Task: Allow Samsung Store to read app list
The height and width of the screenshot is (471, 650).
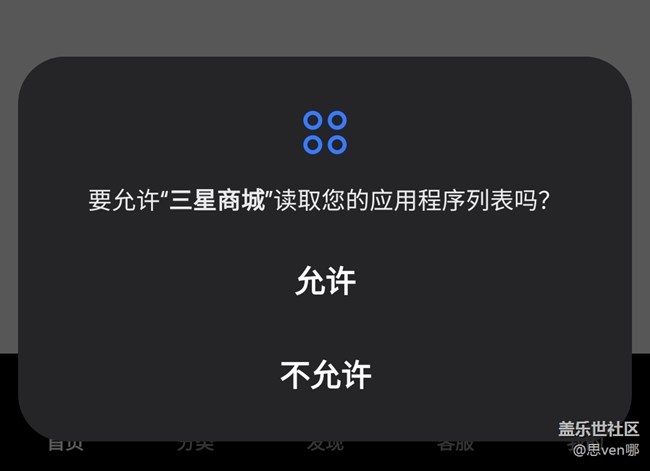Action: [x=325, y=282]
